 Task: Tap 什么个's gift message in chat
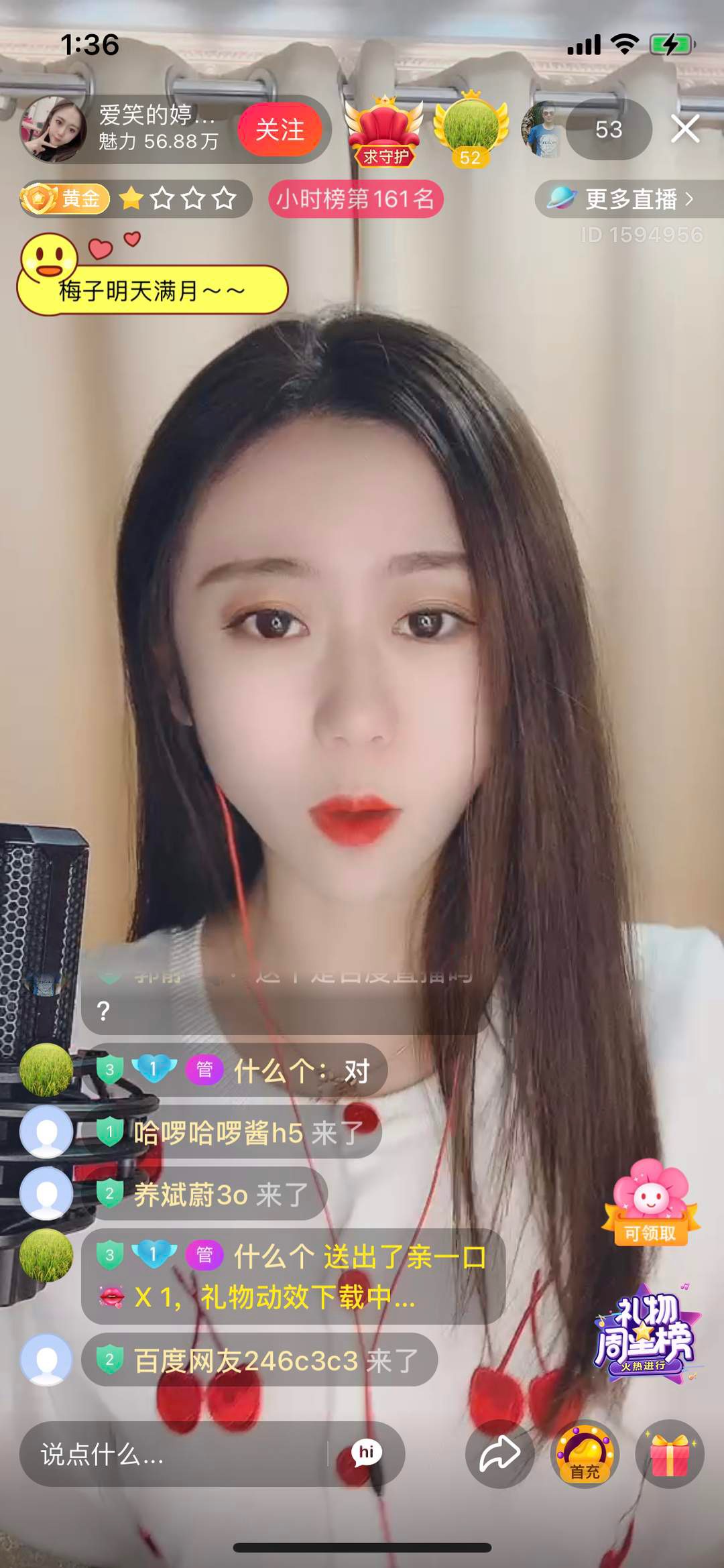pos(293,1276)
